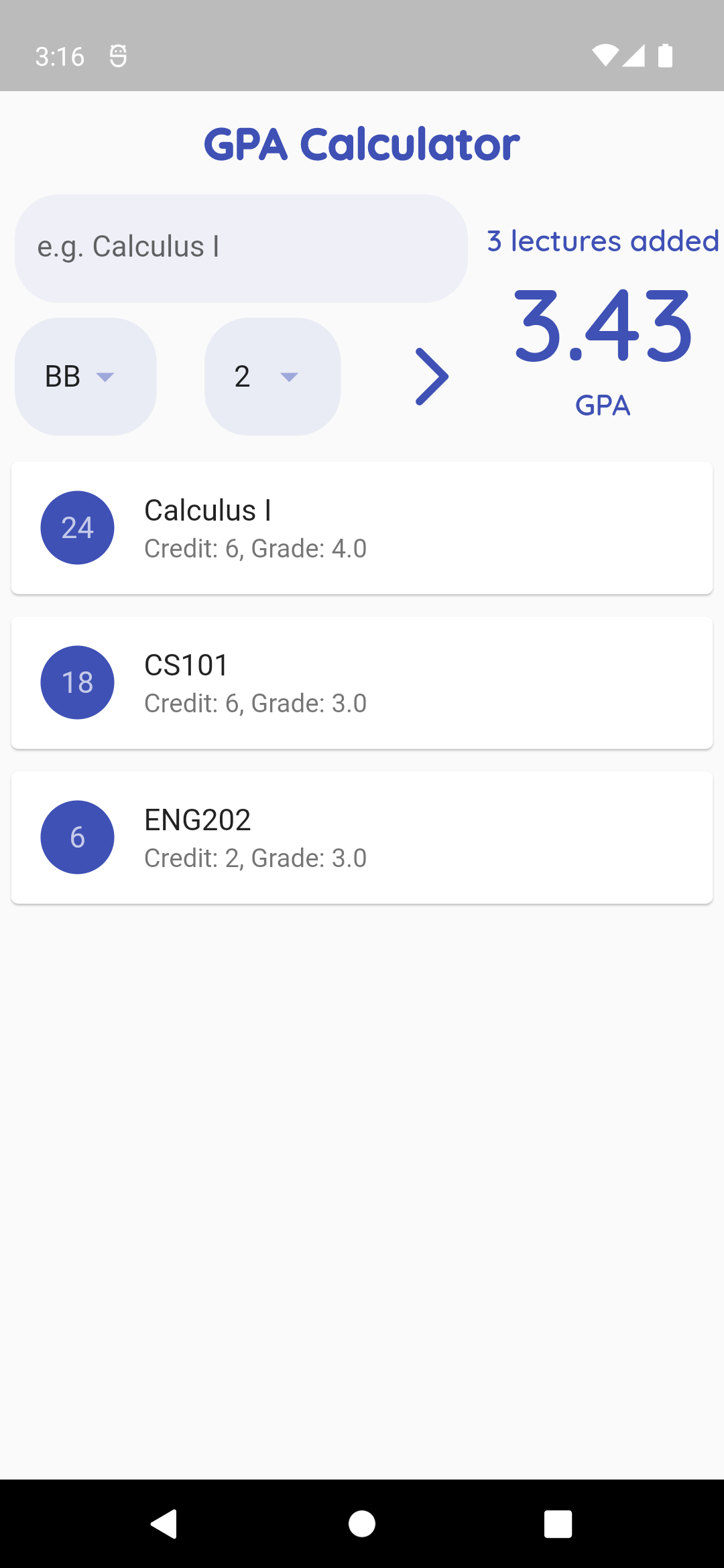Select the Calculus I lecture card
This screenshot has height=1568, width=724.
(x=362, y=527)
